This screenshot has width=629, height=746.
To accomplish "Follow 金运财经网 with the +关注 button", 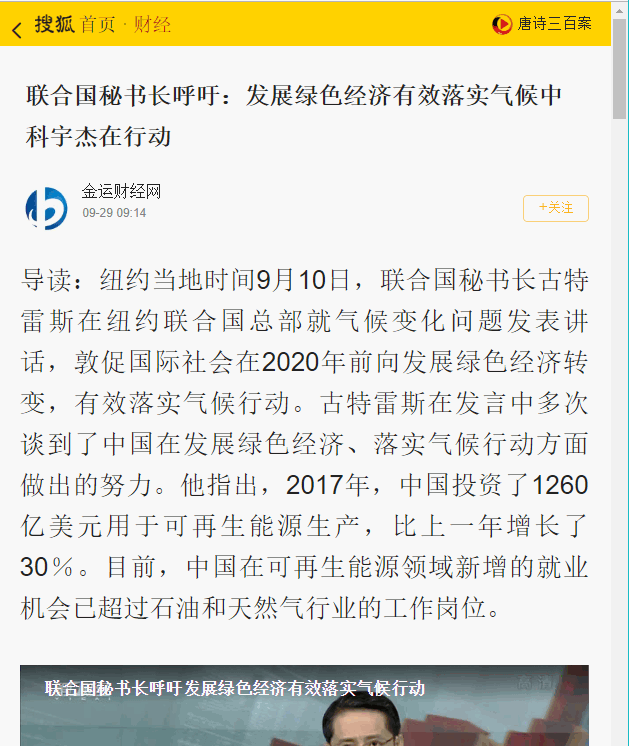I will pos(555,208).
